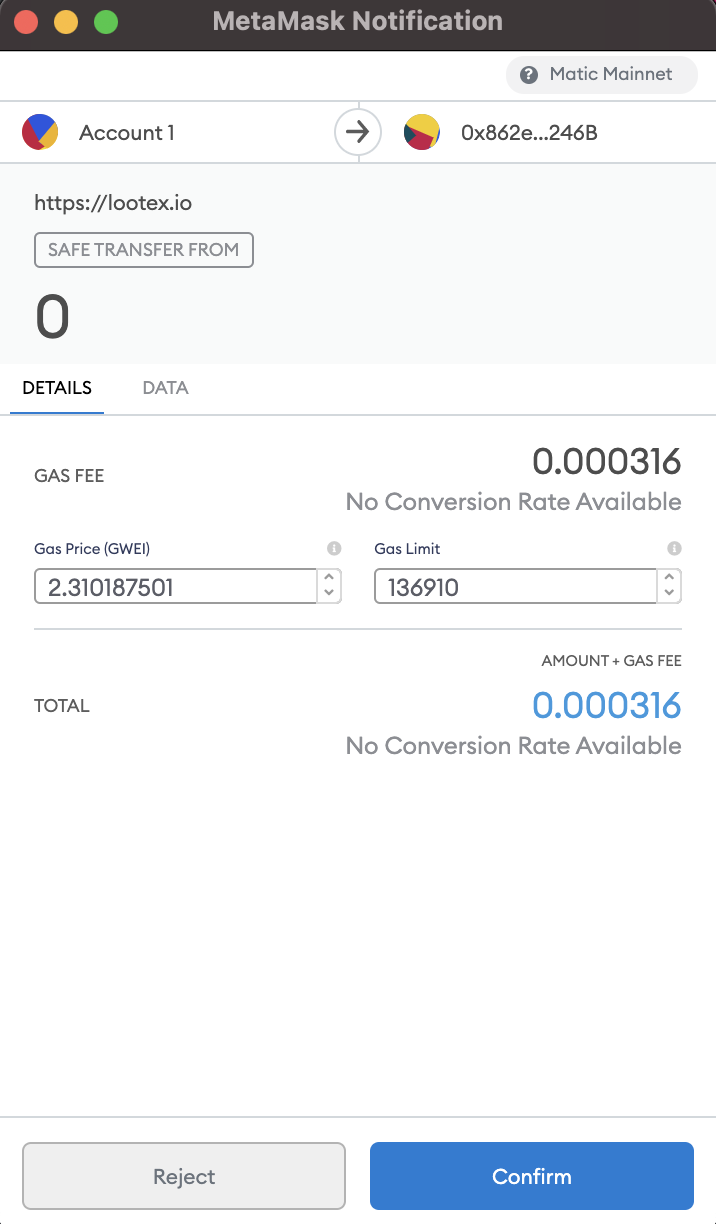716x1224 pixels.
Task: Increase gas price with the up arrow
Action: (329, 578)
